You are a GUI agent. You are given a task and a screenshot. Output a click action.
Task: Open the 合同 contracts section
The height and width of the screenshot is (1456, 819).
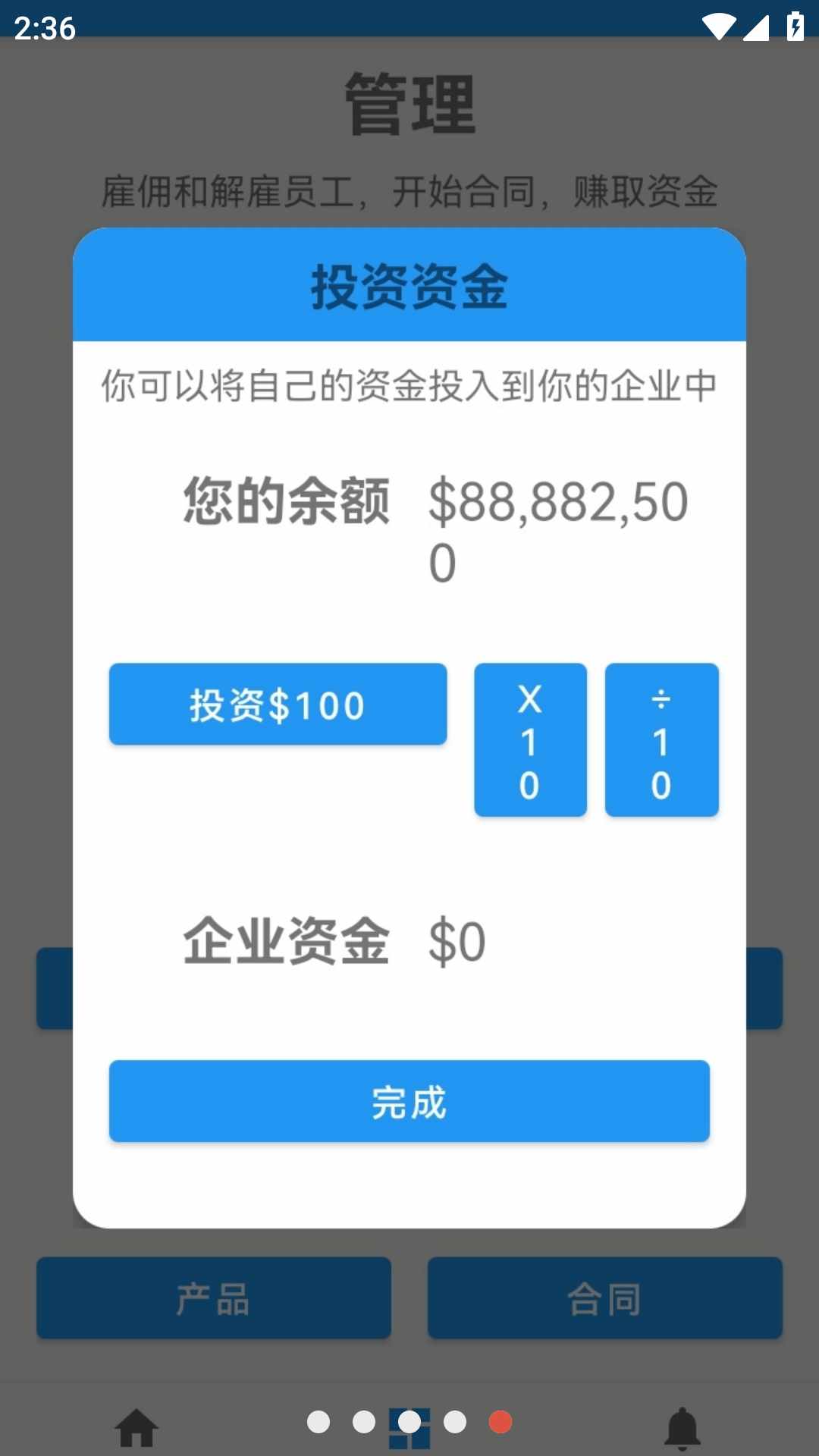[x=604, y=1298]
